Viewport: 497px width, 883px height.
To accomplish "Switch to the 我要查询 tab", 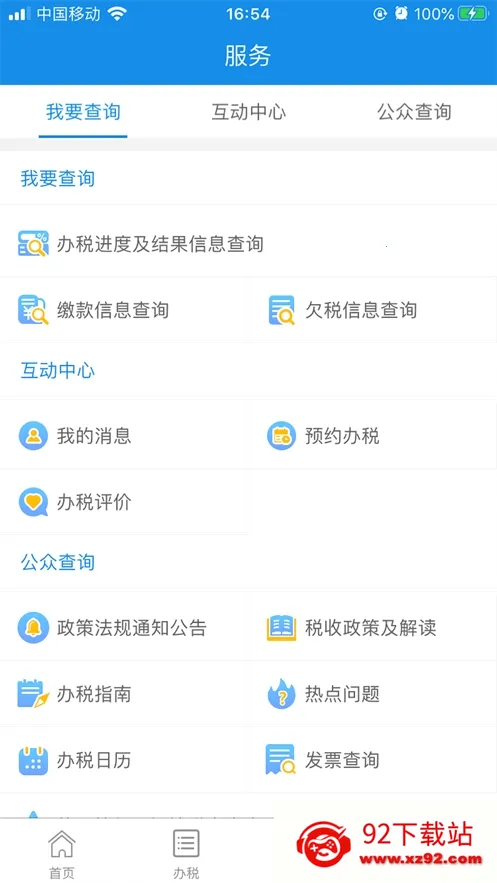I will click(83, 112).
